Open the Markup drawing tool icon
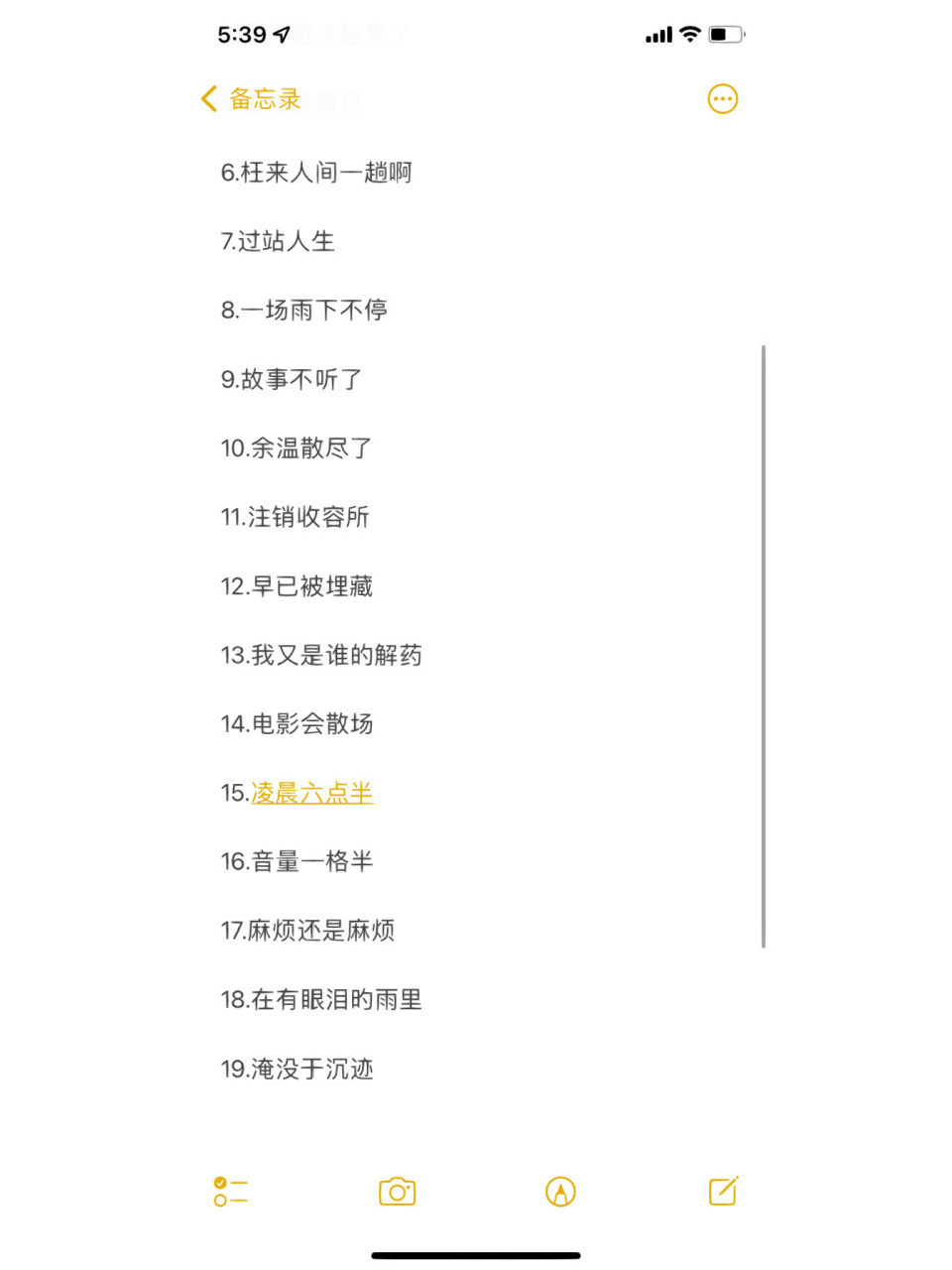 559,1191
